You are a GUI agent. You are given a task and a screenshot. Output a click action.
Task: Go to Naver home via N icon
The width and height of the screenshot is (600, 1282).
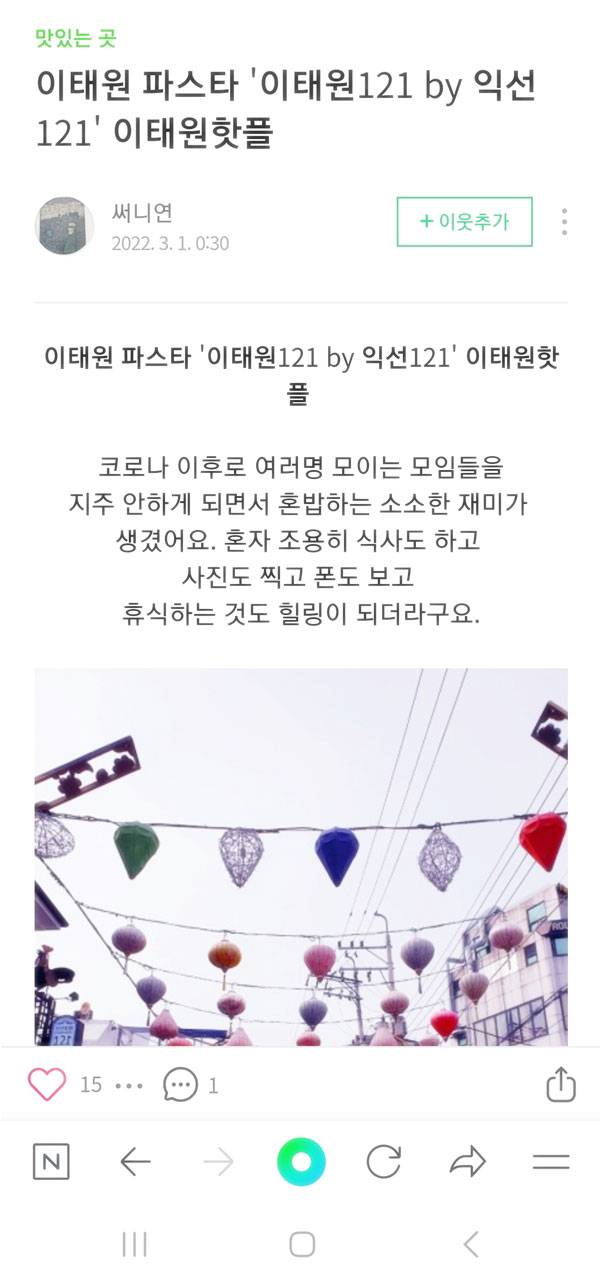51,1162
